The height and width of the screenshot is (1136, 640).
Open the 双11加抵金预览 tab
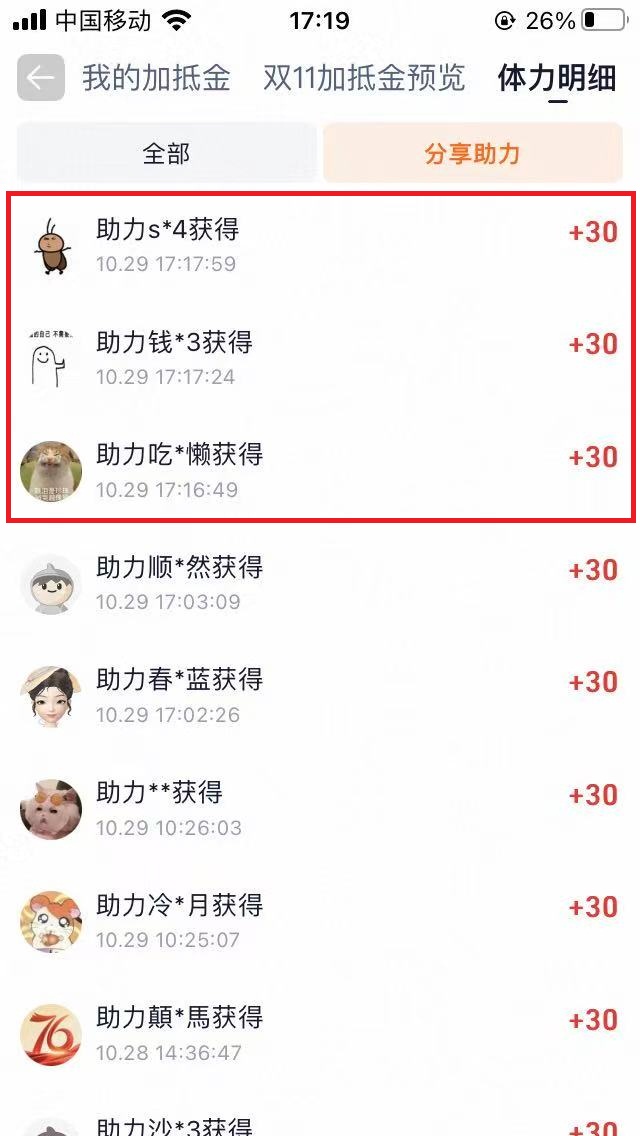(x=364, y=78)
